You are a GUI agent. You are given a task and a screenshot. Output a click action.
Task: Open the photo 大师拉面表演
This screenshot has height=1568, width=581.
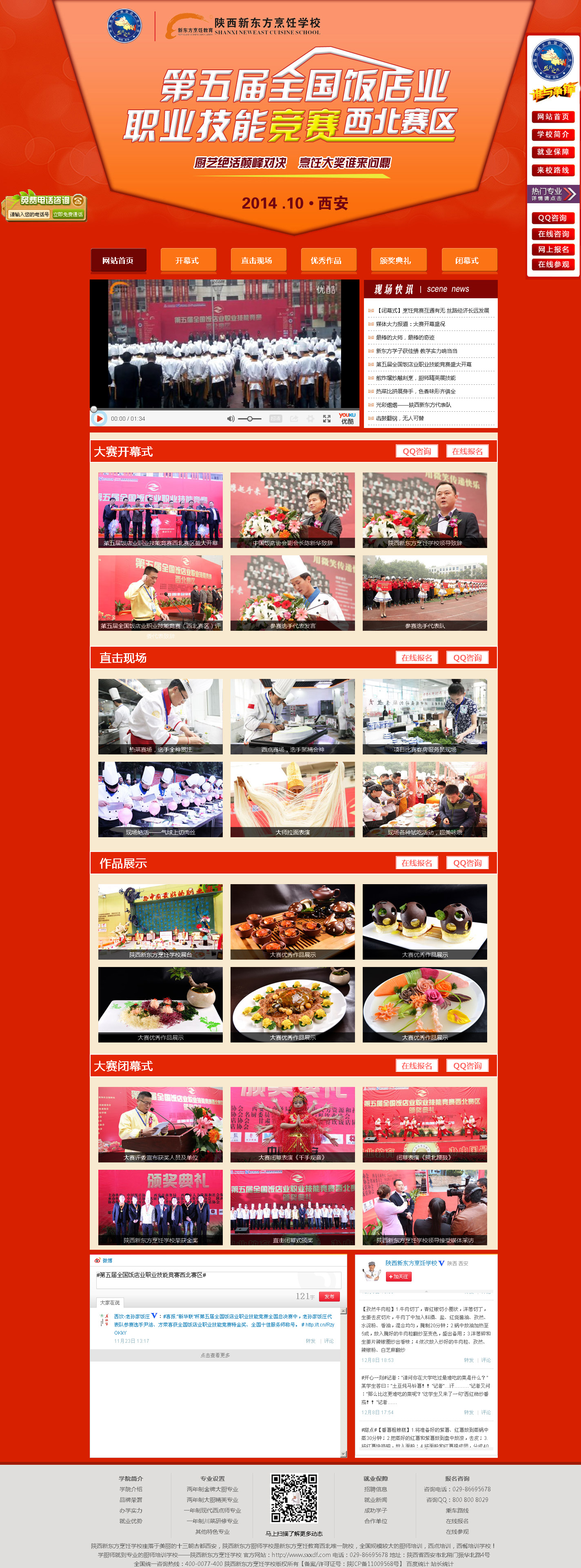point(293,798)
